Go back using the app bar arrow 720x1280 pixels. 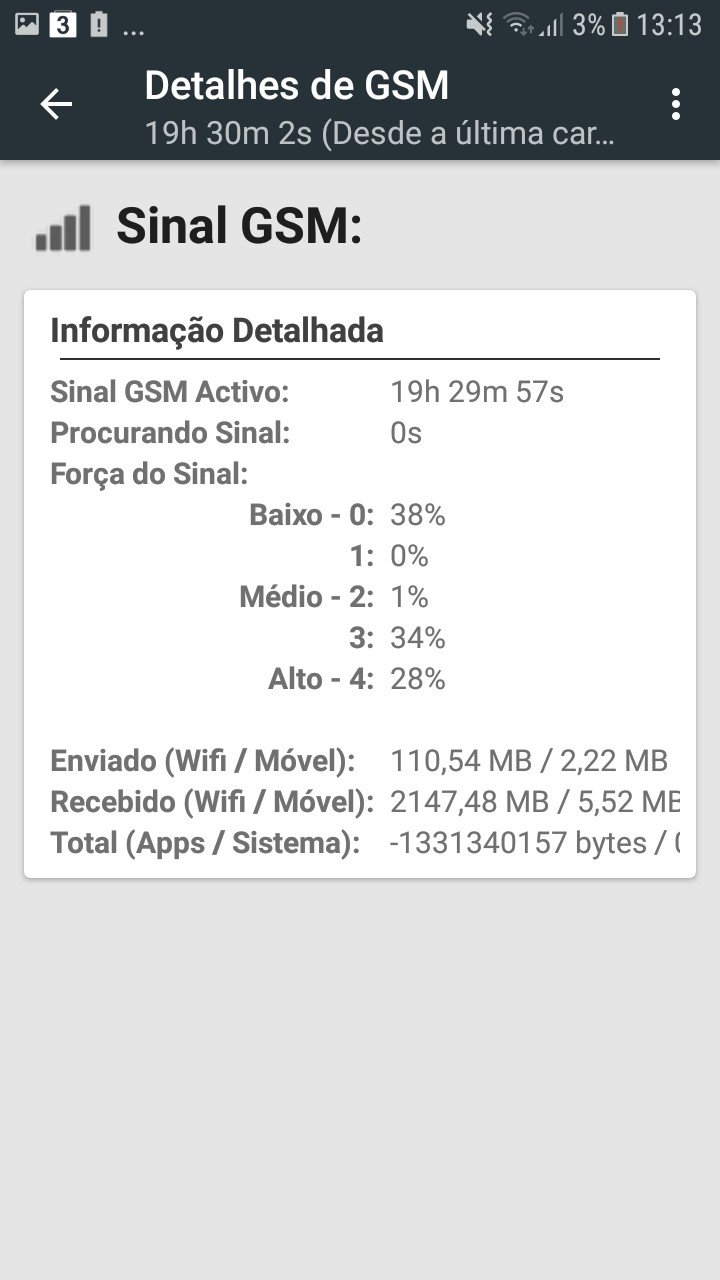(56, 104)
